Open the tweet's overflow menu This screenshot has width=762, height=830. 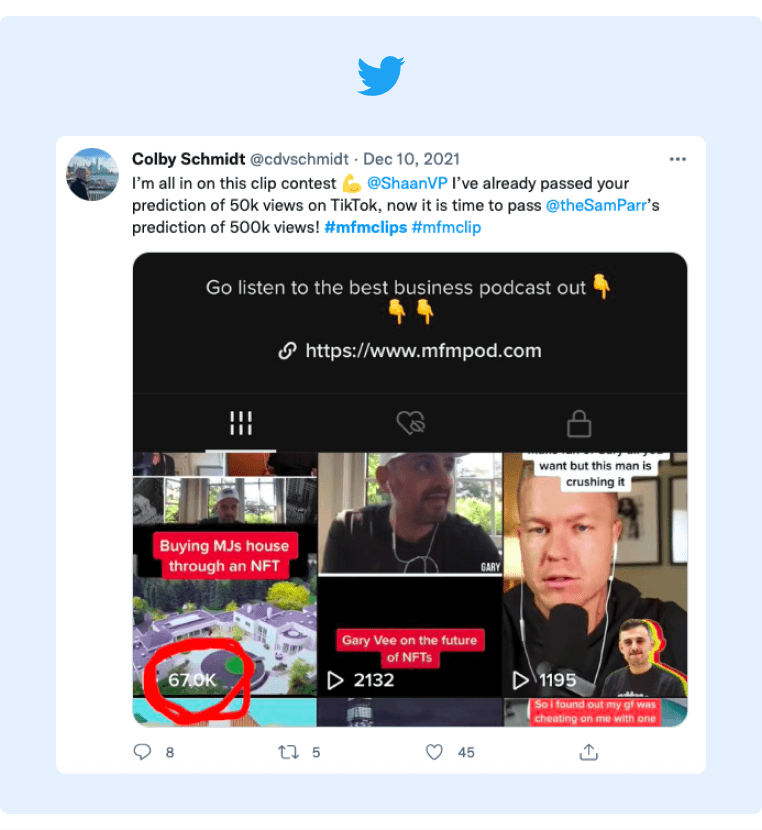click(678, 159)
